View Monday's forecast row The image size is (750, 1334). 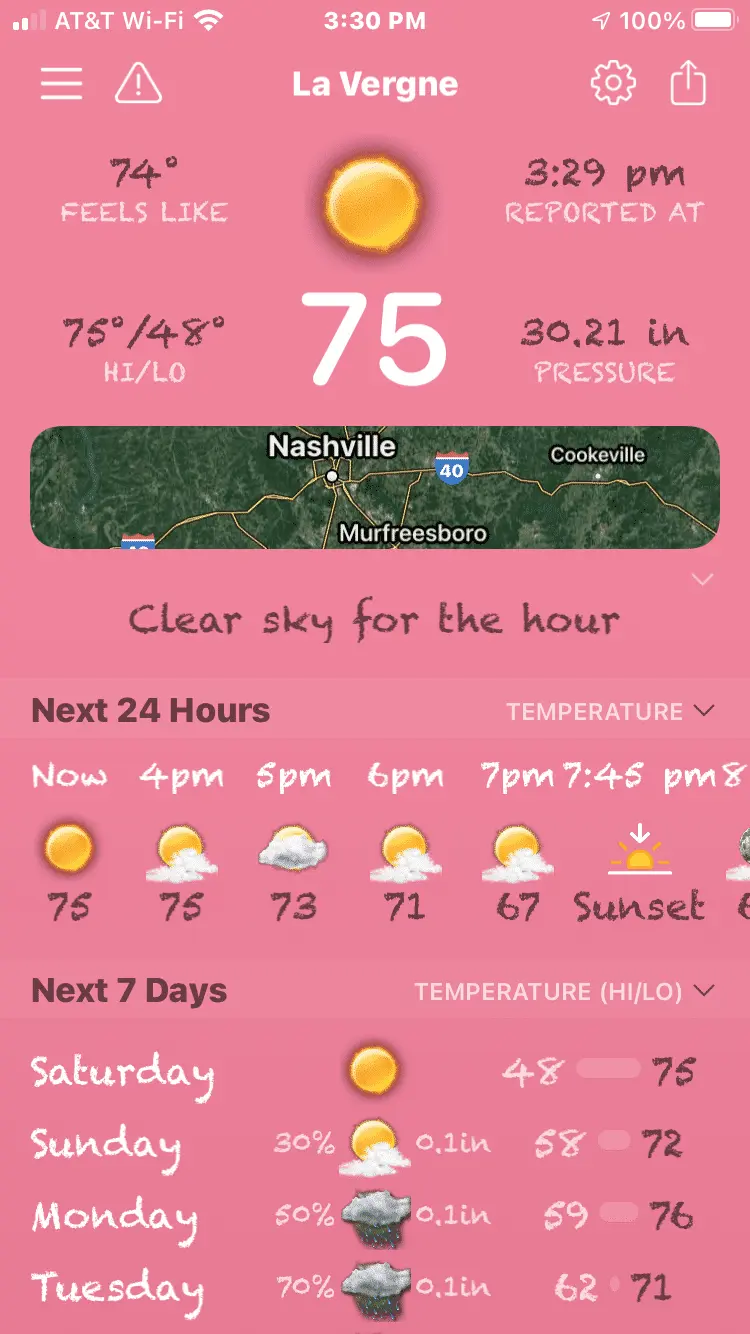375,1215
